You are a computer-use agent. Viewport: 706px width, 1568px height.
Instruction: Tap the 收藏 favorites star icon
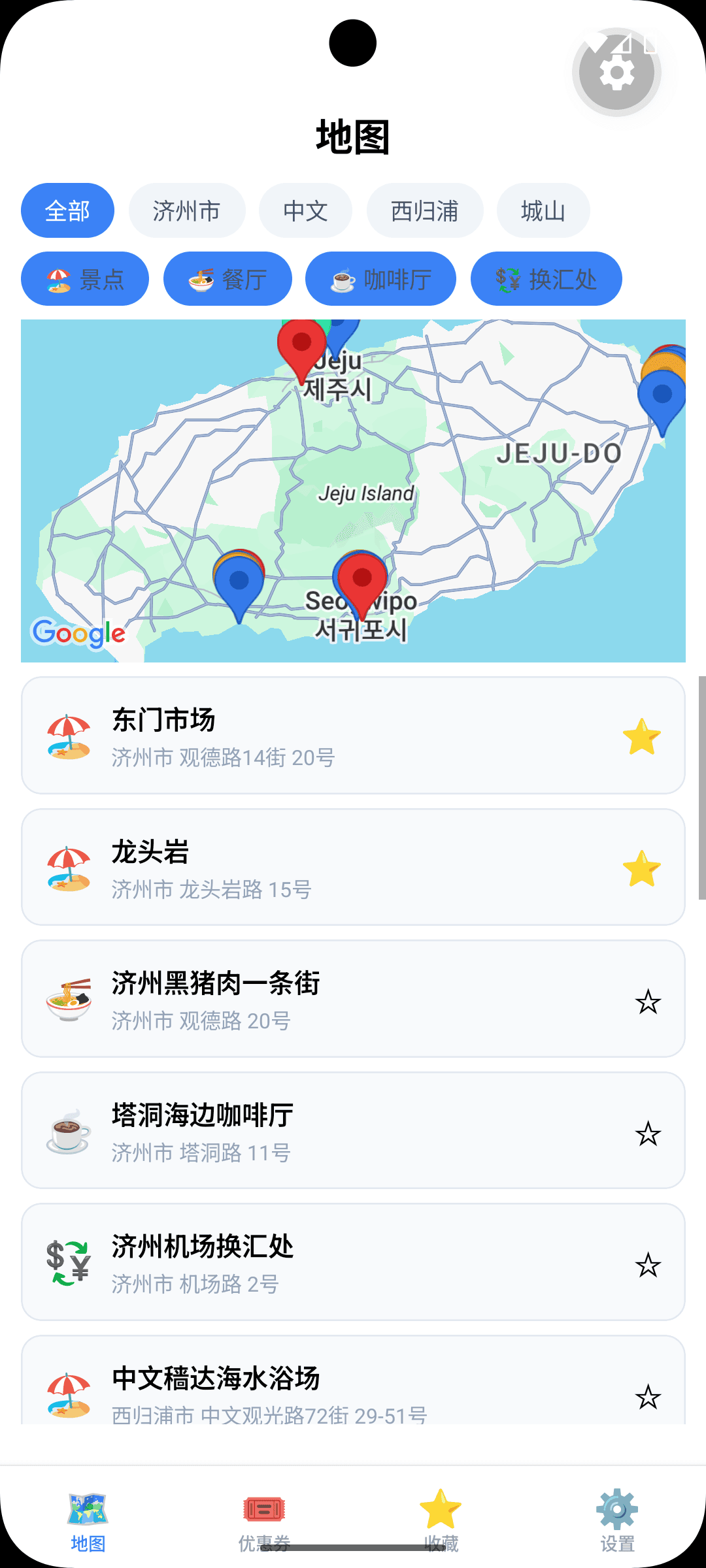[x=441, y=1509]
